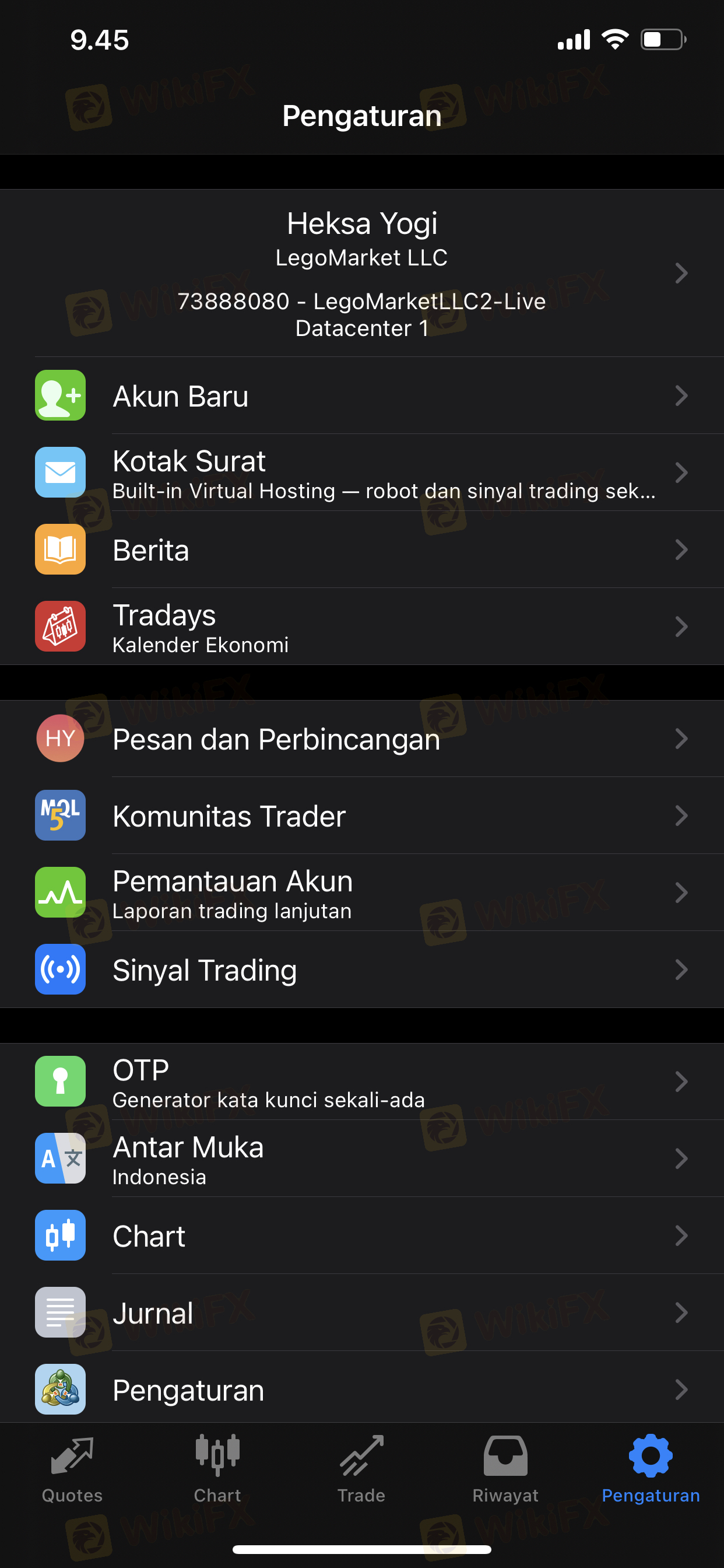Open the Chart settings row
This screenshot has height=1568, width=724.
361,1235
